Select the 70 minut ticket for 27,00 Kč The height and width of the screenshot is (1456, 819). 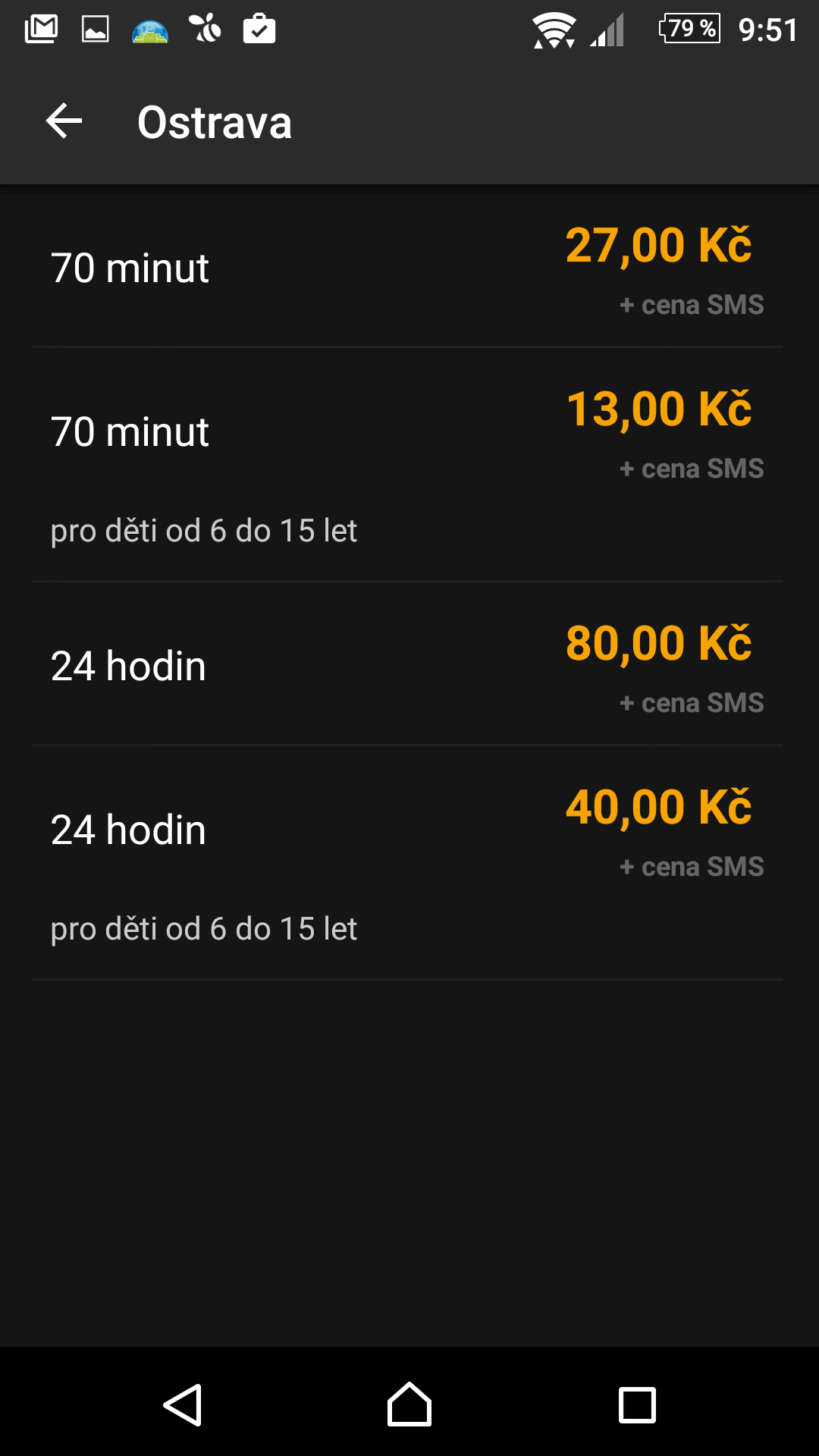407,268
